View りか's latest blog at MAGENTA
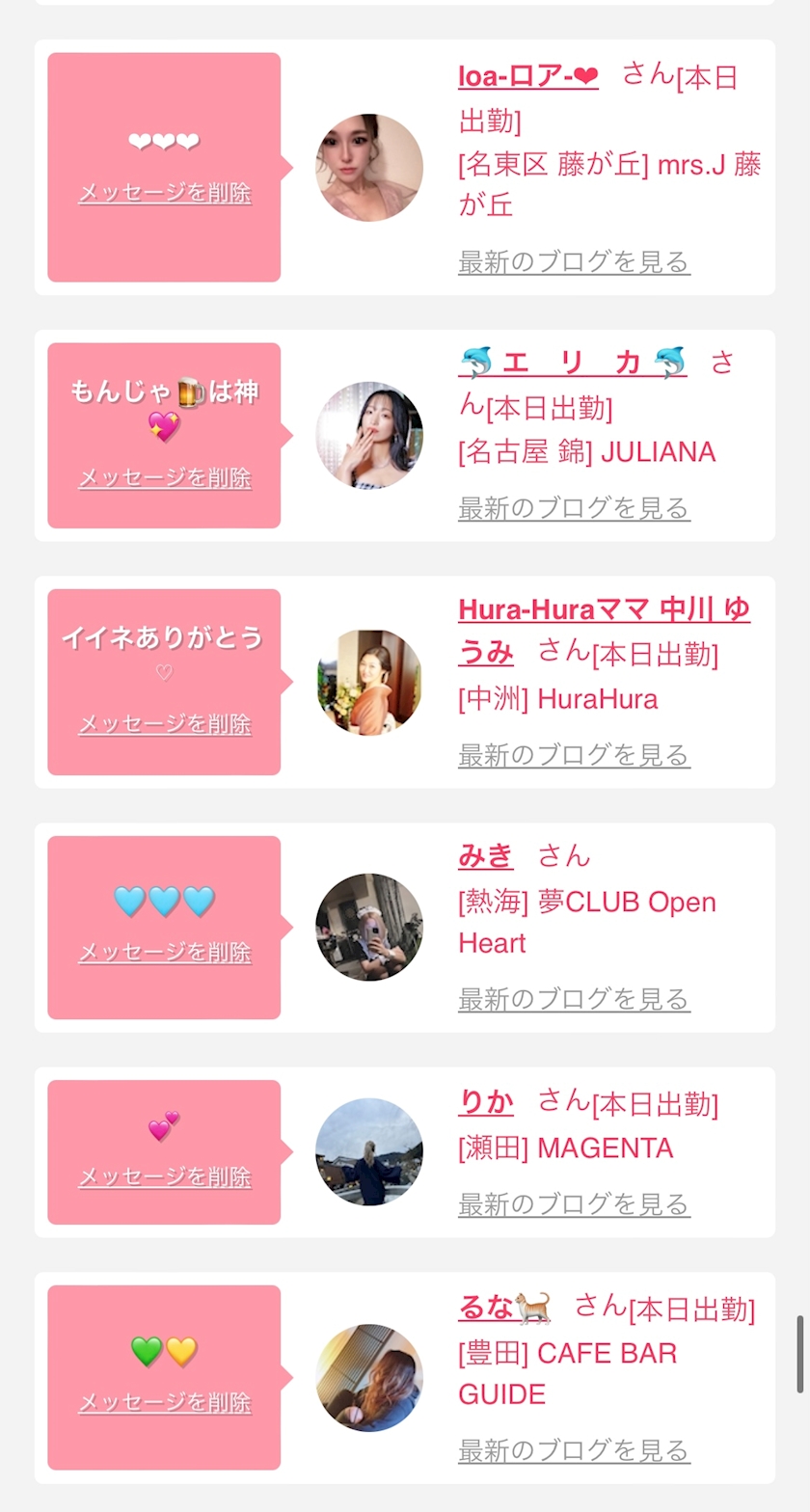This screenshot has height=1512, width=810. [574, 1203]
